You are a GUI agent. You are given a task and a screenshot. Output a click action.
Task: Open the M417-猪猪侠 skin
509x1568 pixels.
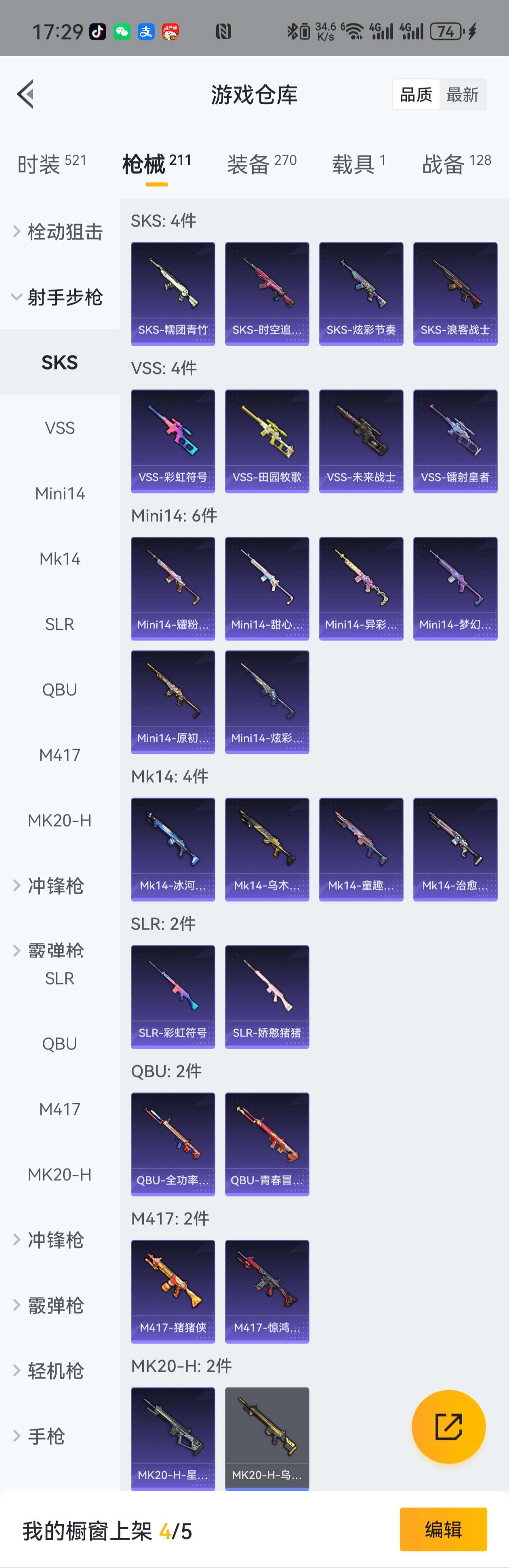tap(173, 1291)
